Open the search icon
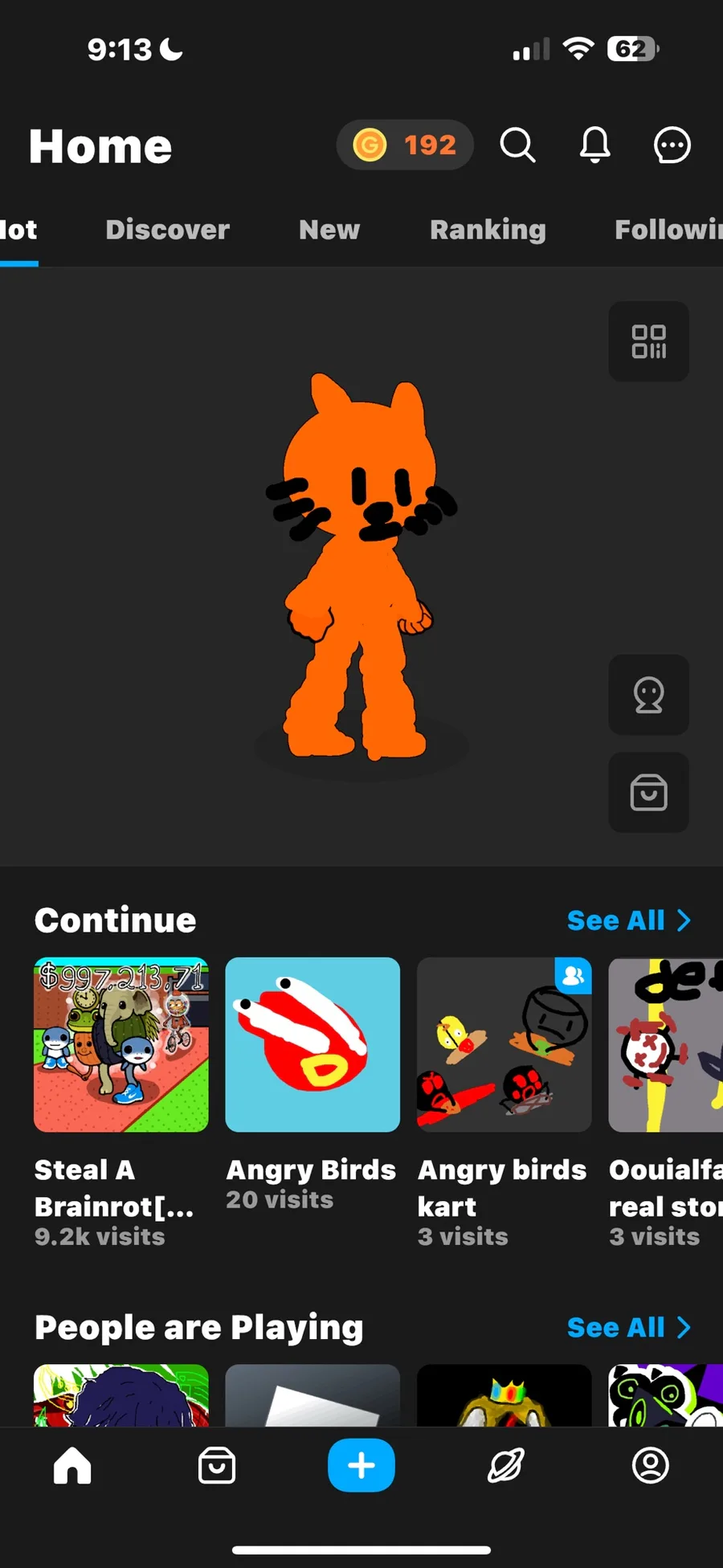This screenshot has height=1568, width=723. coord(517,145)
